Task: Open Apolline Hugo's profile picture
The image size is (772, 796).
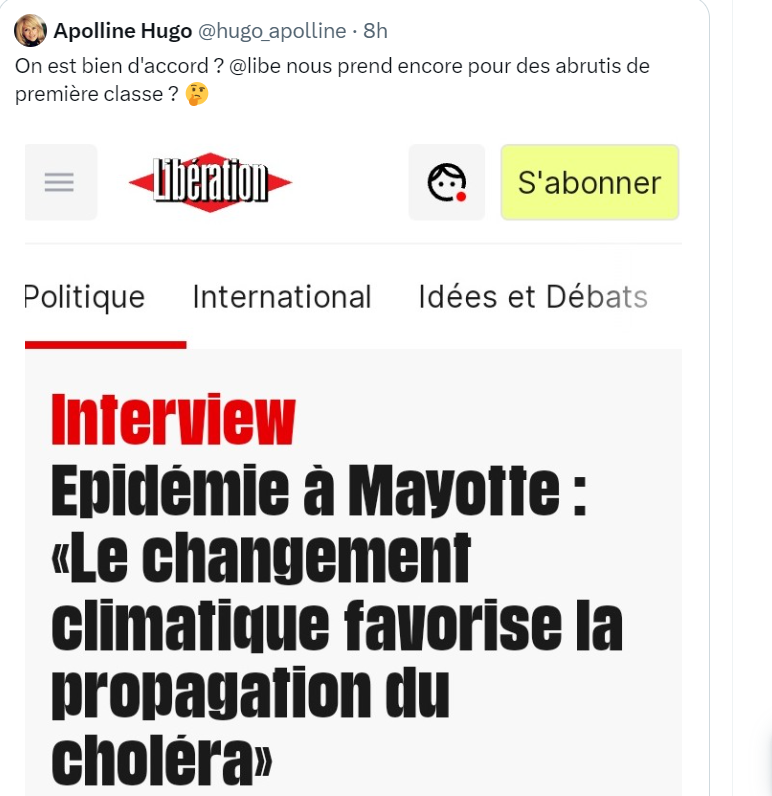Action: [x=29, y=31]
